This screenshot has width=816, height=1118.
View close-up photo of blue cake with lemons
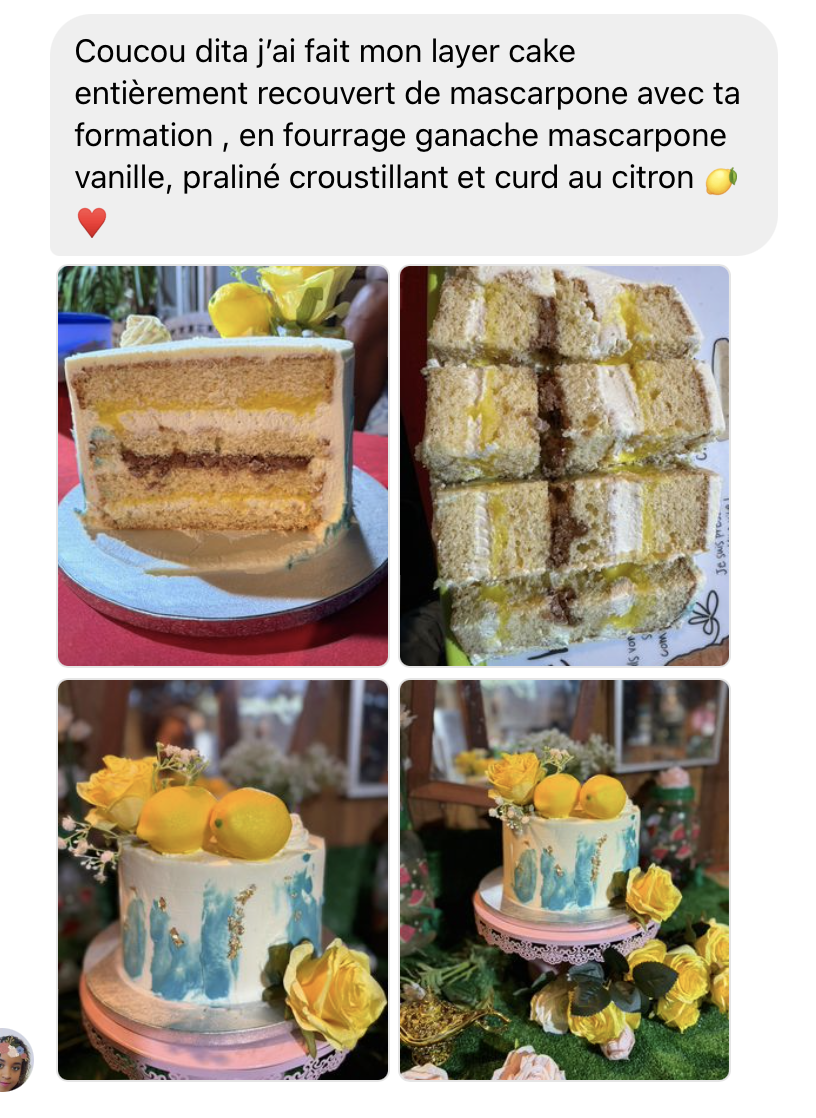[222, 879]
